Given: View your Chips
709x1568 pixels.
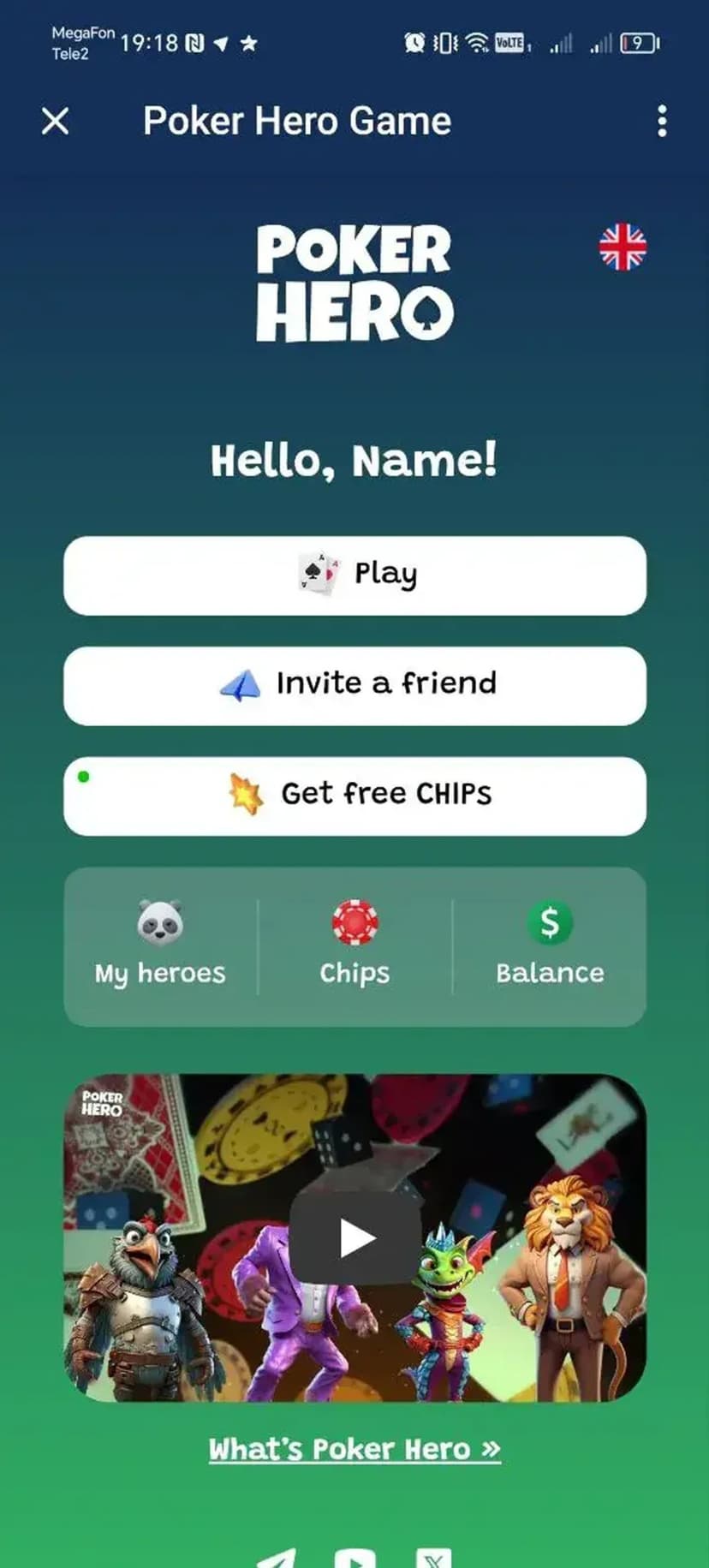Looking at the screenshot, I should click(354, 946).
